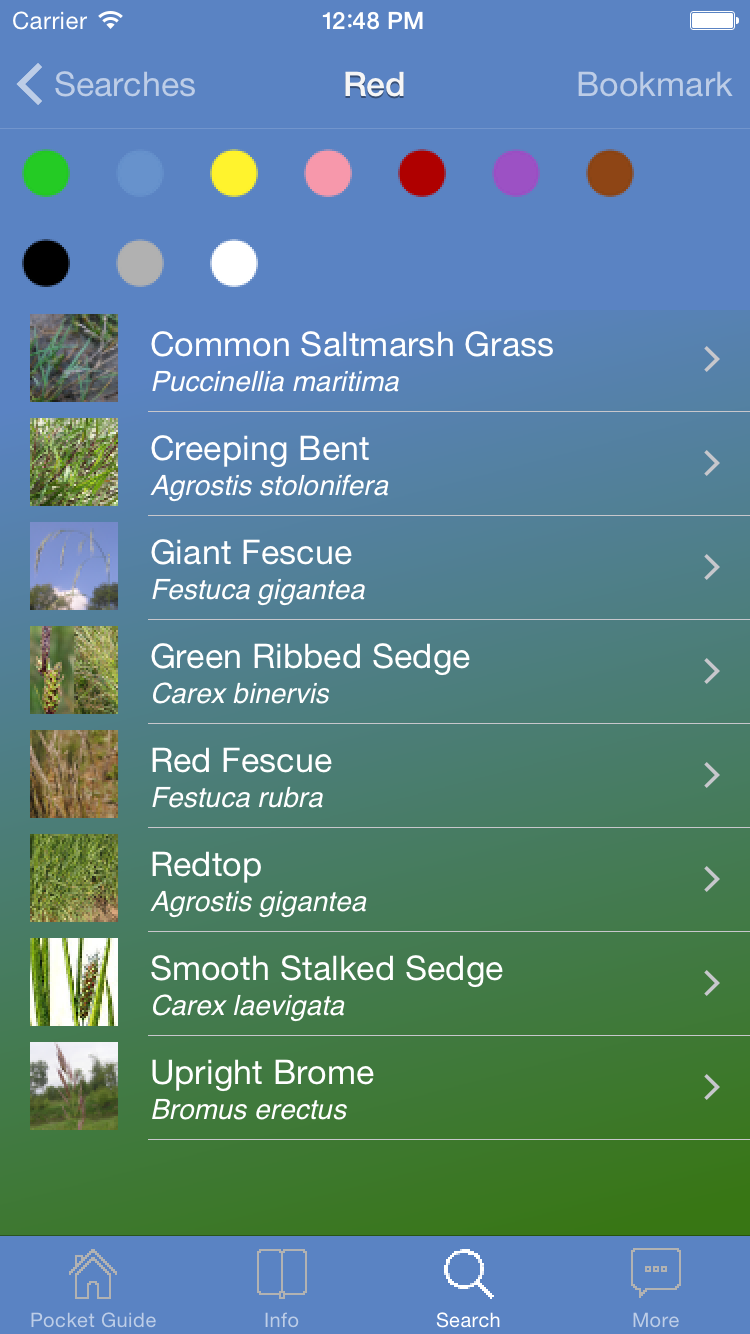Open Common Saltmarsh Grass entry
The width and height of the screenshot is (750, 1334).
(400, 359)
